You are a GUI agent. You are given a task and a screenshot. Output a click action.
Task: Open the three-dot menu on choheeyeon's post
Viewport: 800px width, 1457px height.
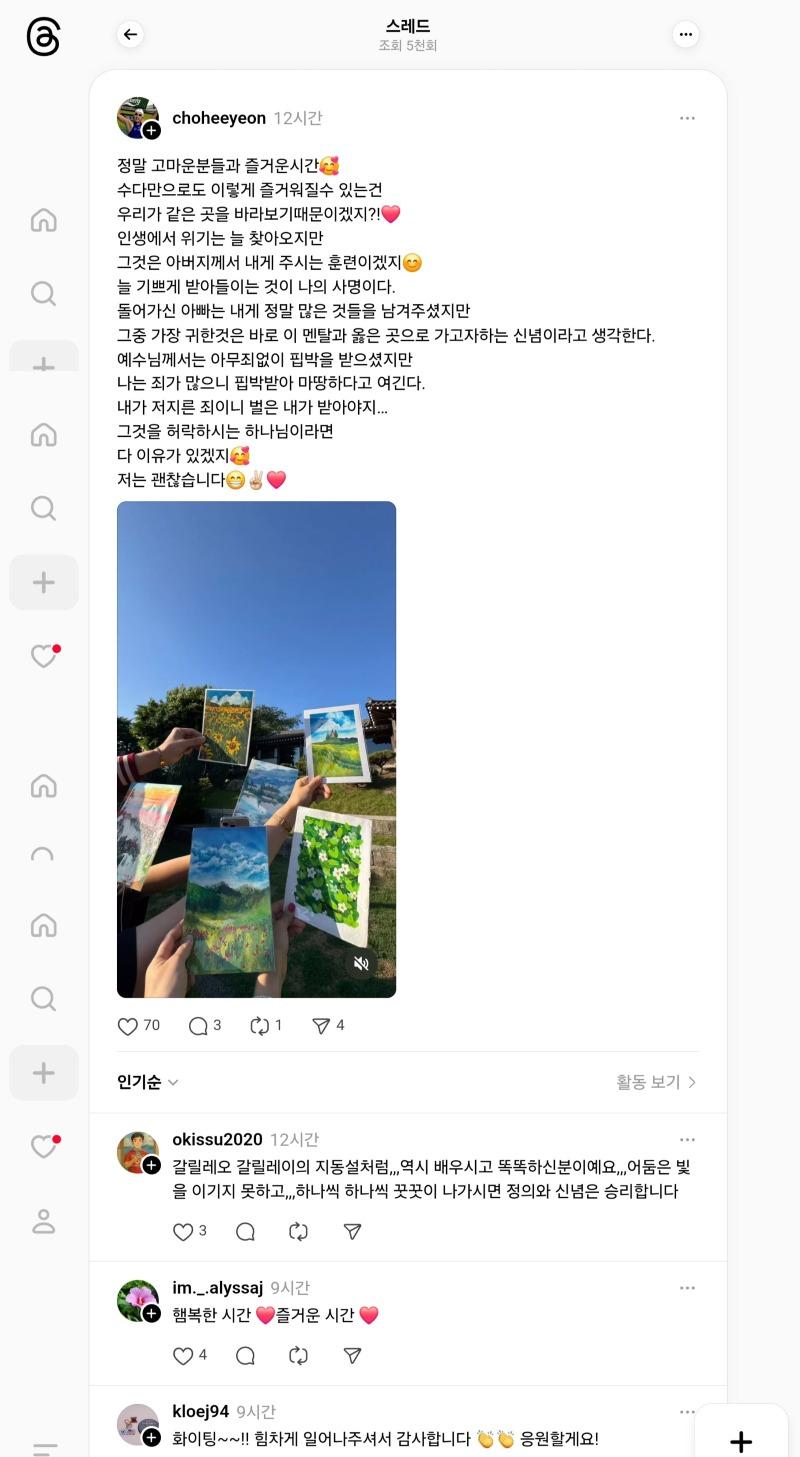(x=687, y=117)
